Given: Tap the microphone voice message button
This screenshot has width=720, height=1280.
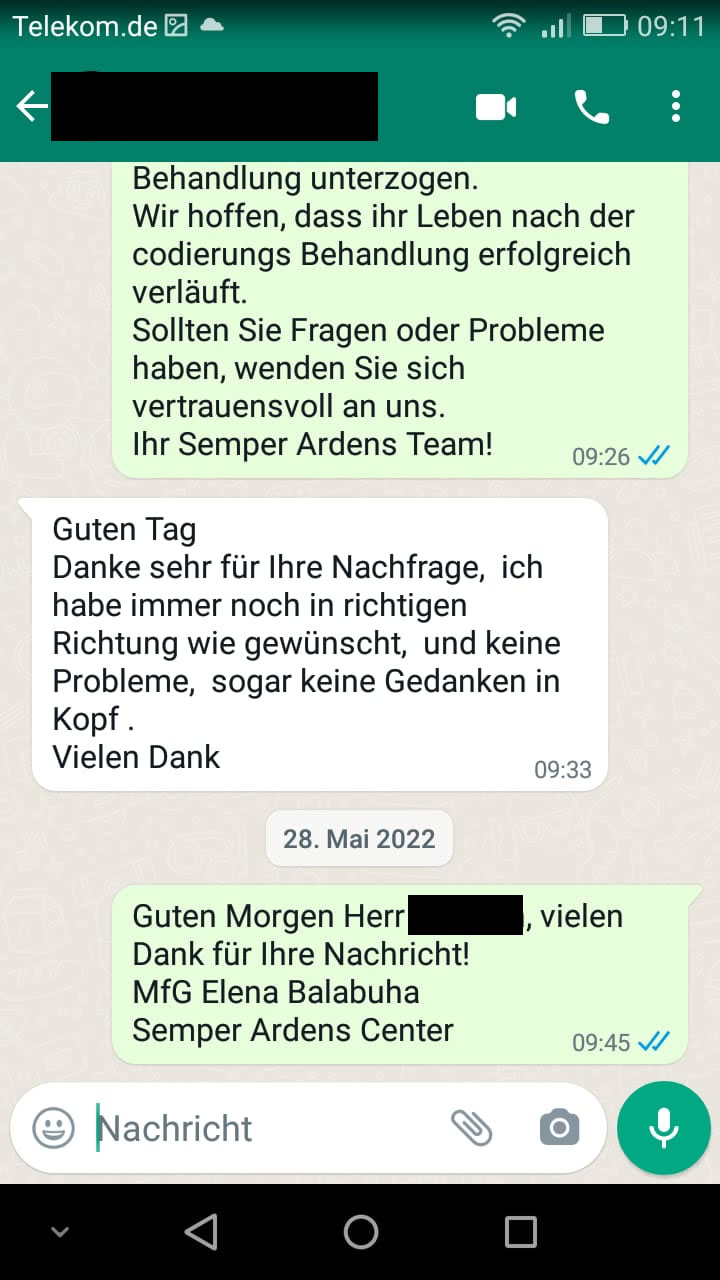Looking at the screenshot, I should 664,1128.
